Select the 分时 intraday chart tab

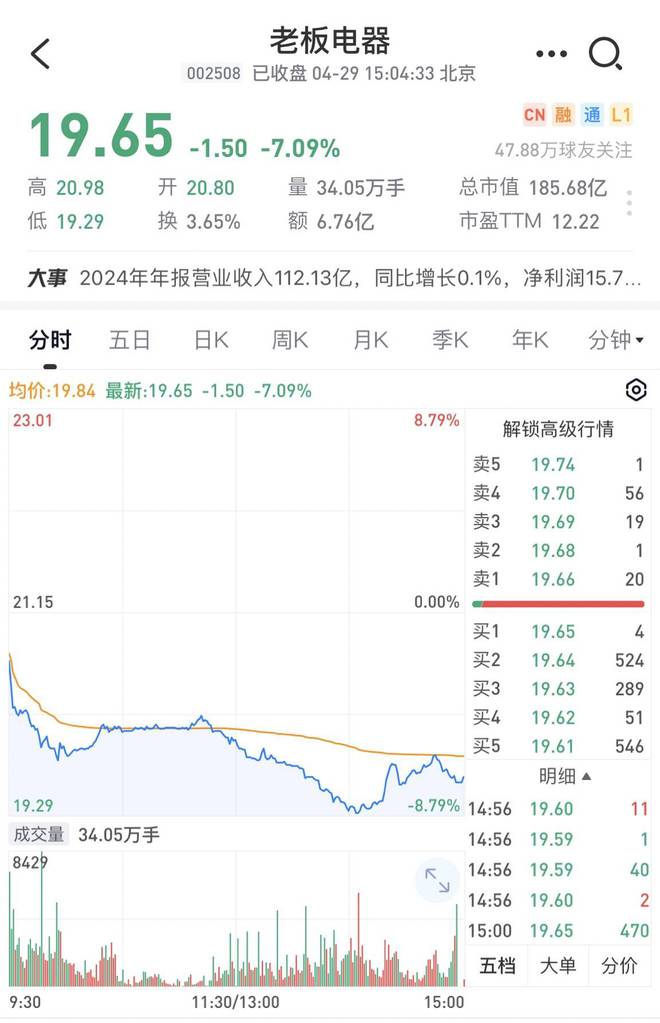50,340
